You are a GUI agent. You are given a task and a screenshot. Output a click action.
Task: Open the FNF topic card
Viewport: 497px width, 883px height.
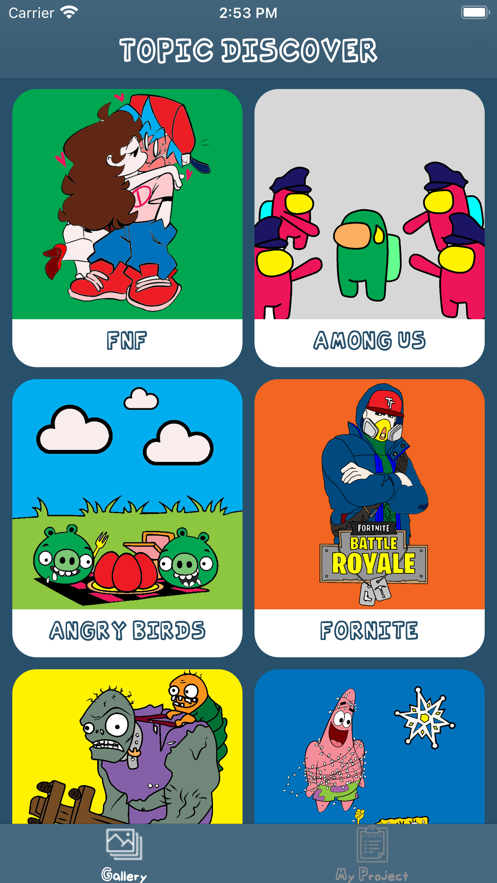coord(127,228)
